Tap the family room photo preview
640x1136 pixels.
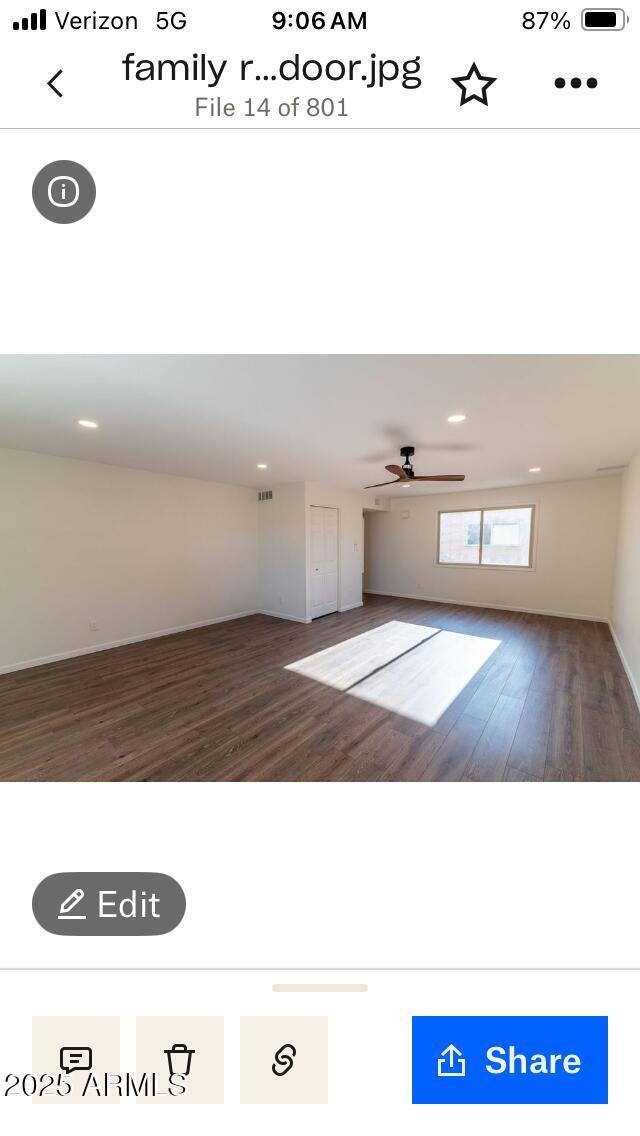pos(320,567)
